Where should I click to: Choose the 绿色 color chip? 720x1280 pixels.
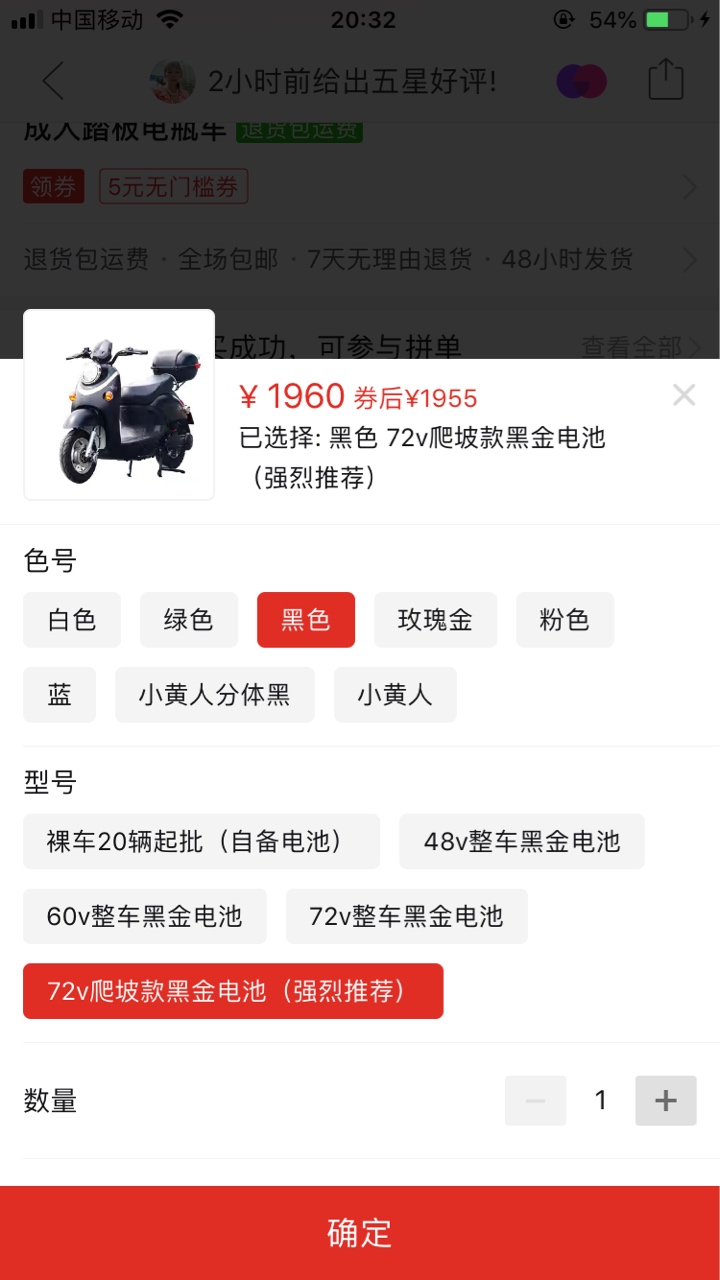[x=189, y=620]
